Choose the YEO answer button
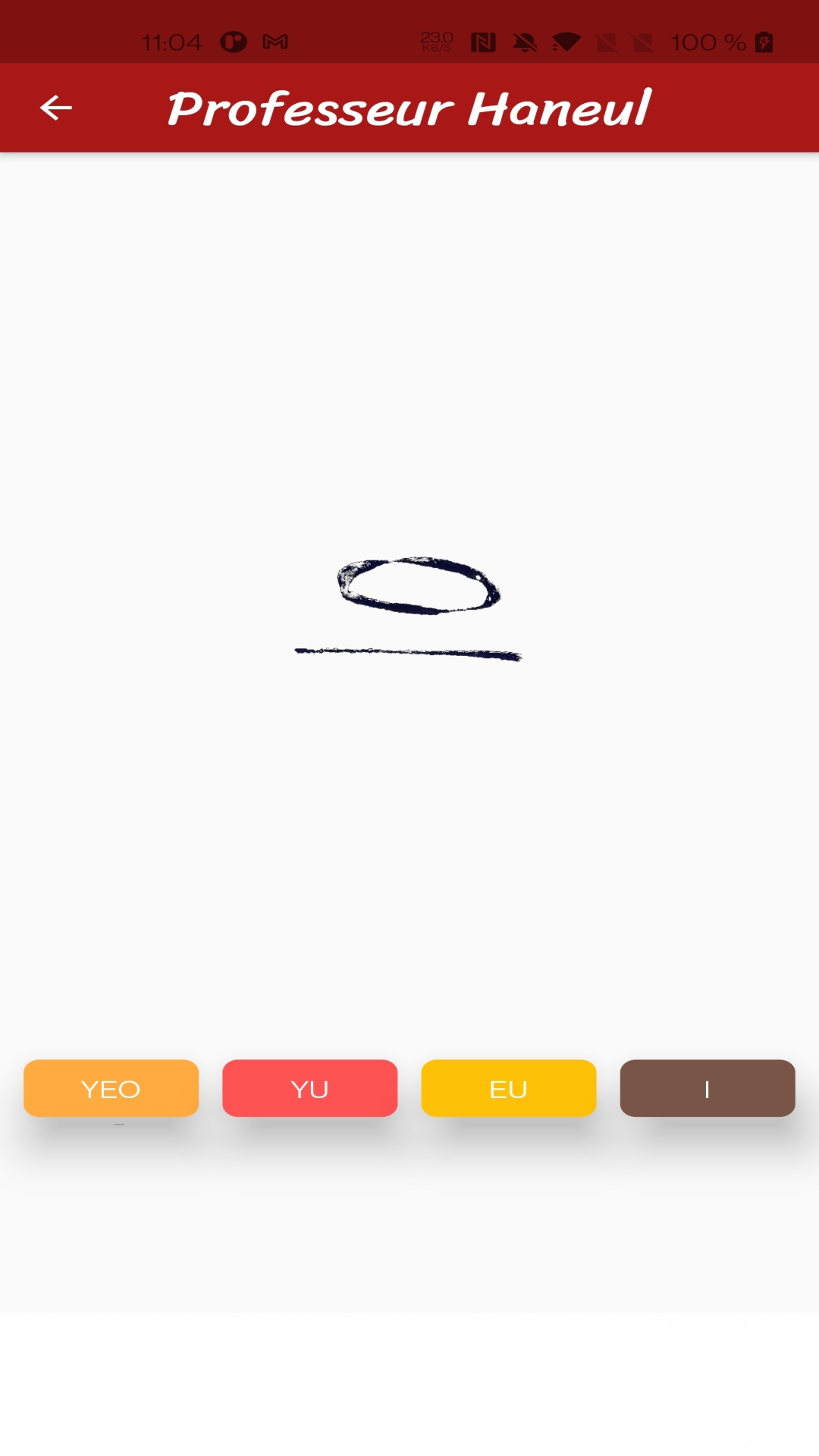This screenshot has height=1456, width=819. (x=111, y=1088)
